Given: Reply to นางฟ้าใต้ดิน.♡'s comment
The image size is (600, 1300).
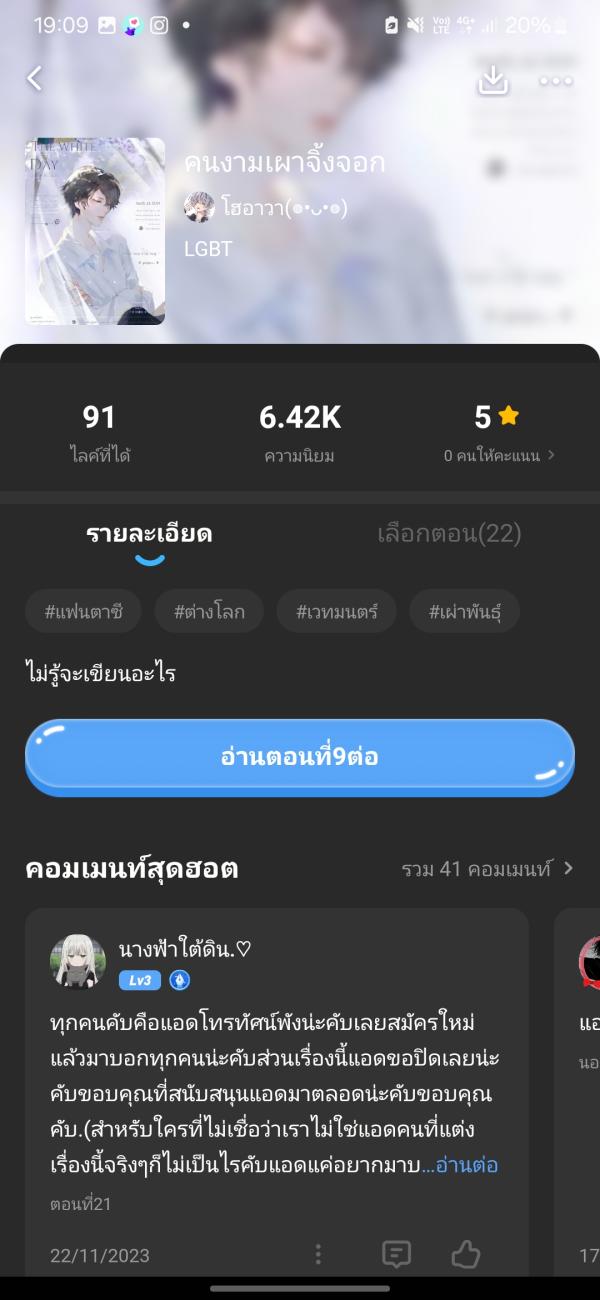Looking at the screenshot, I should coord(397,1254).
